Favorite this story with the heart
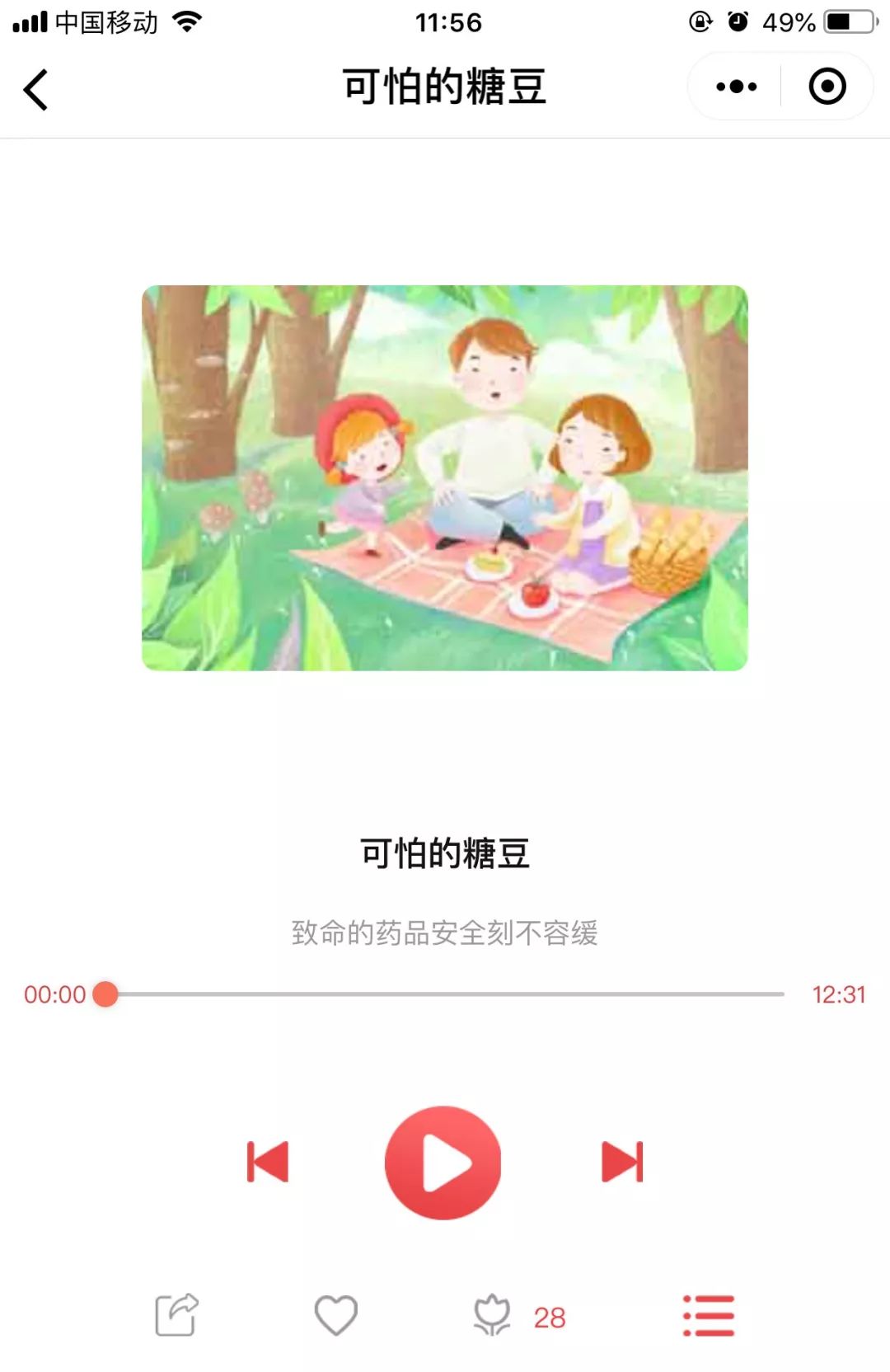This screenshot has height=1372, width=890. tap(336, 1314)
